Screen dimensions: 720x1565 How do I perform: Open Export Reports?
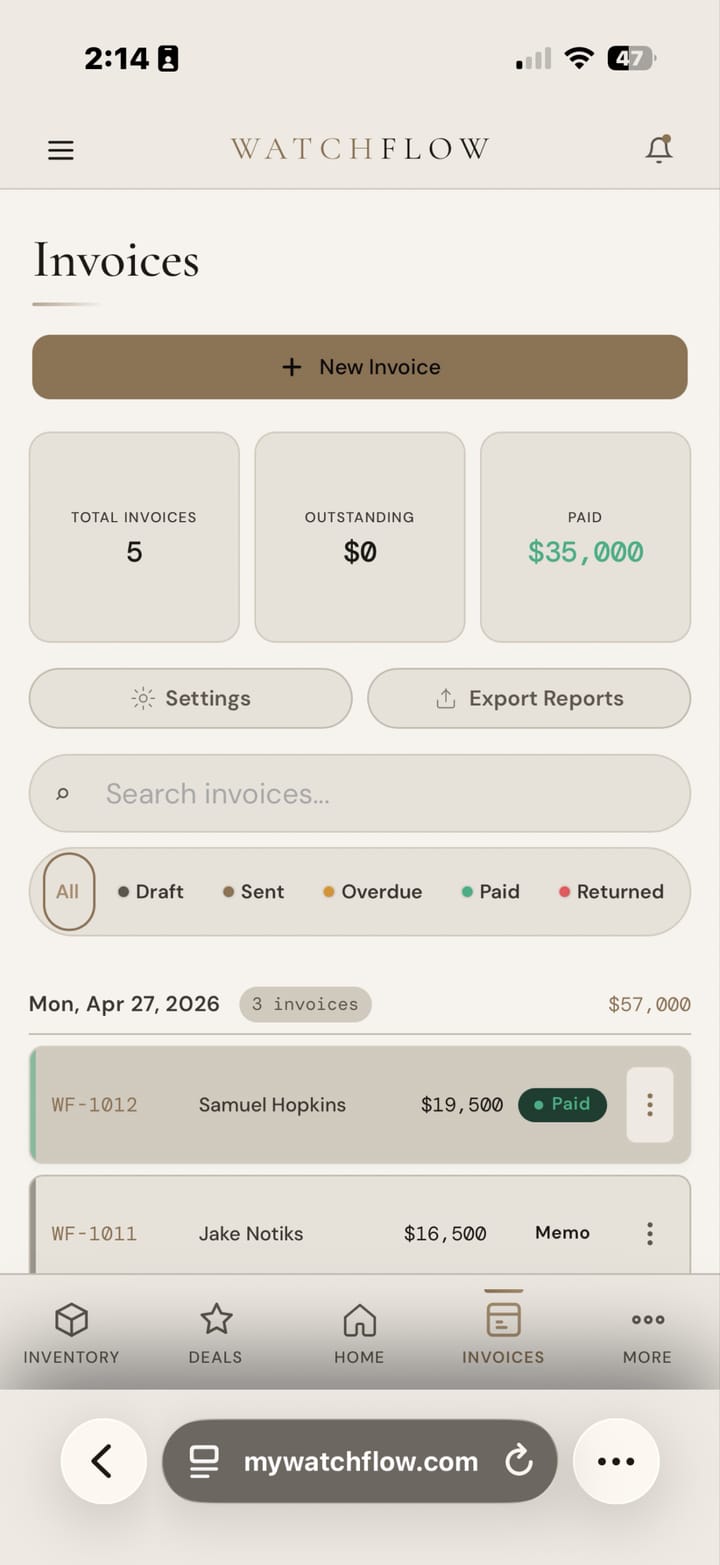pyautogui.click(x=528, y=698)
